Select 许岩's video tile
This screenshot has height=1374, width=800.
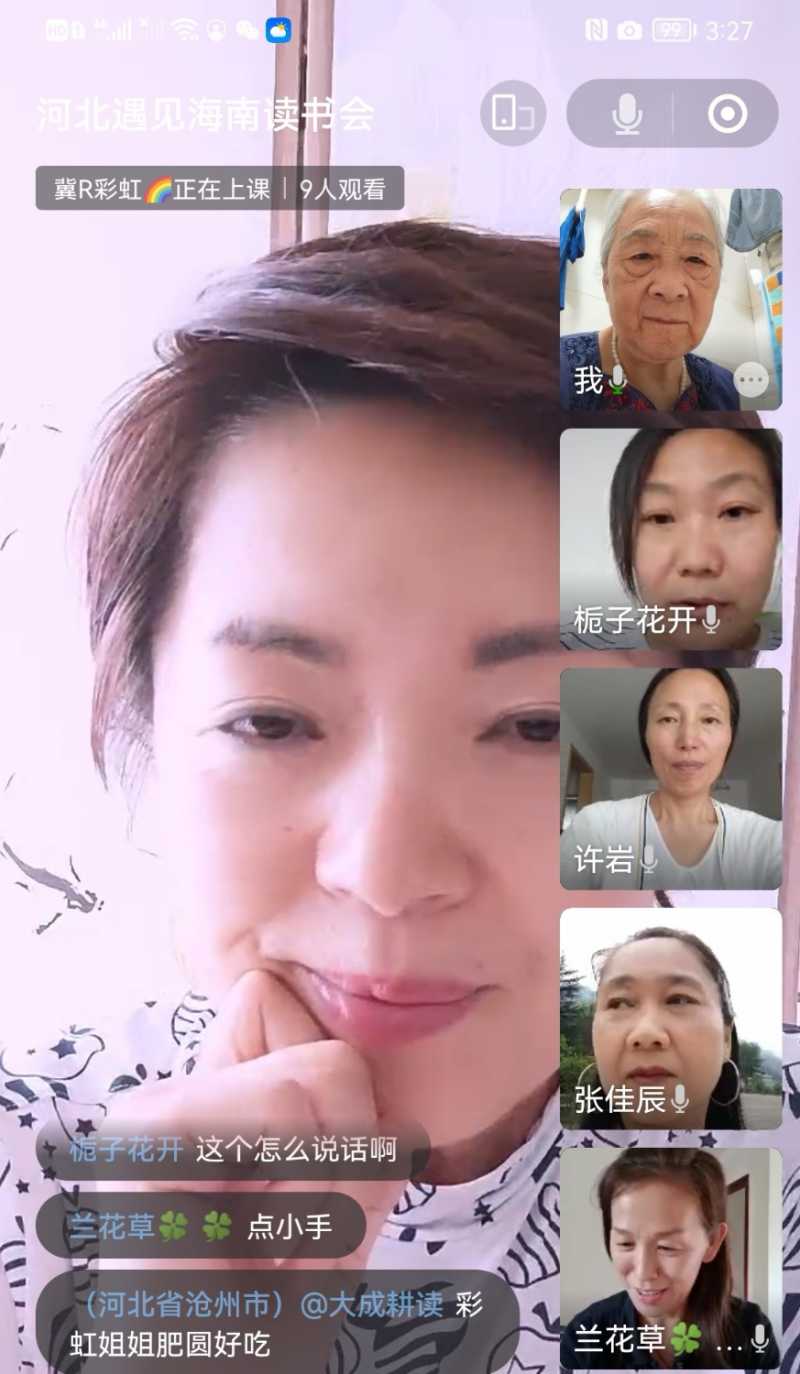coord(671,779)
